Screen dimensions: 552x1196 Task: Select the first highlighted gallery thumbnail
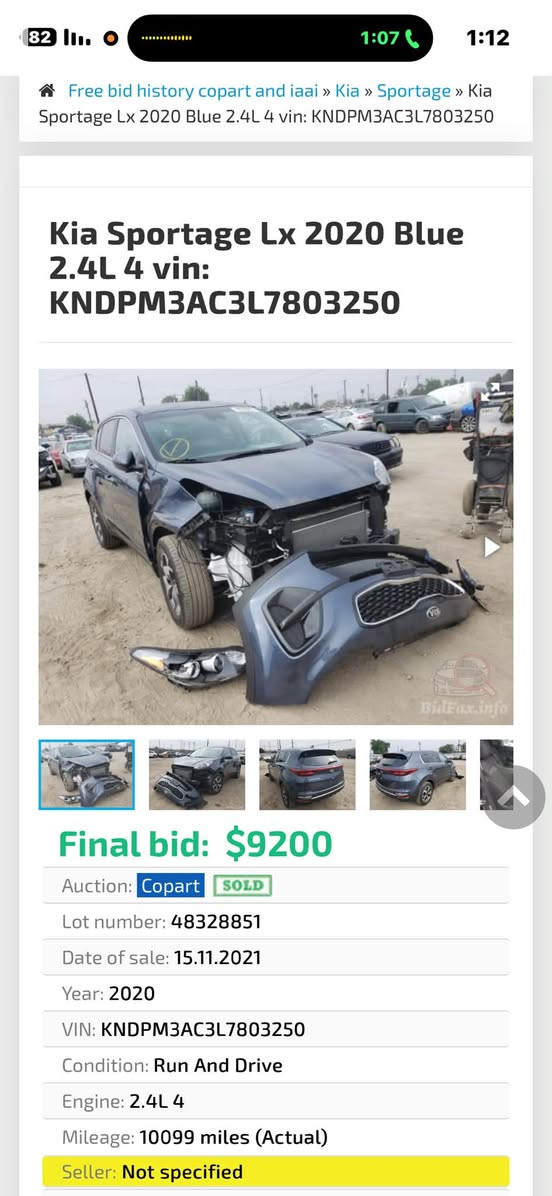pyautogui.click(x=87, y=774)
